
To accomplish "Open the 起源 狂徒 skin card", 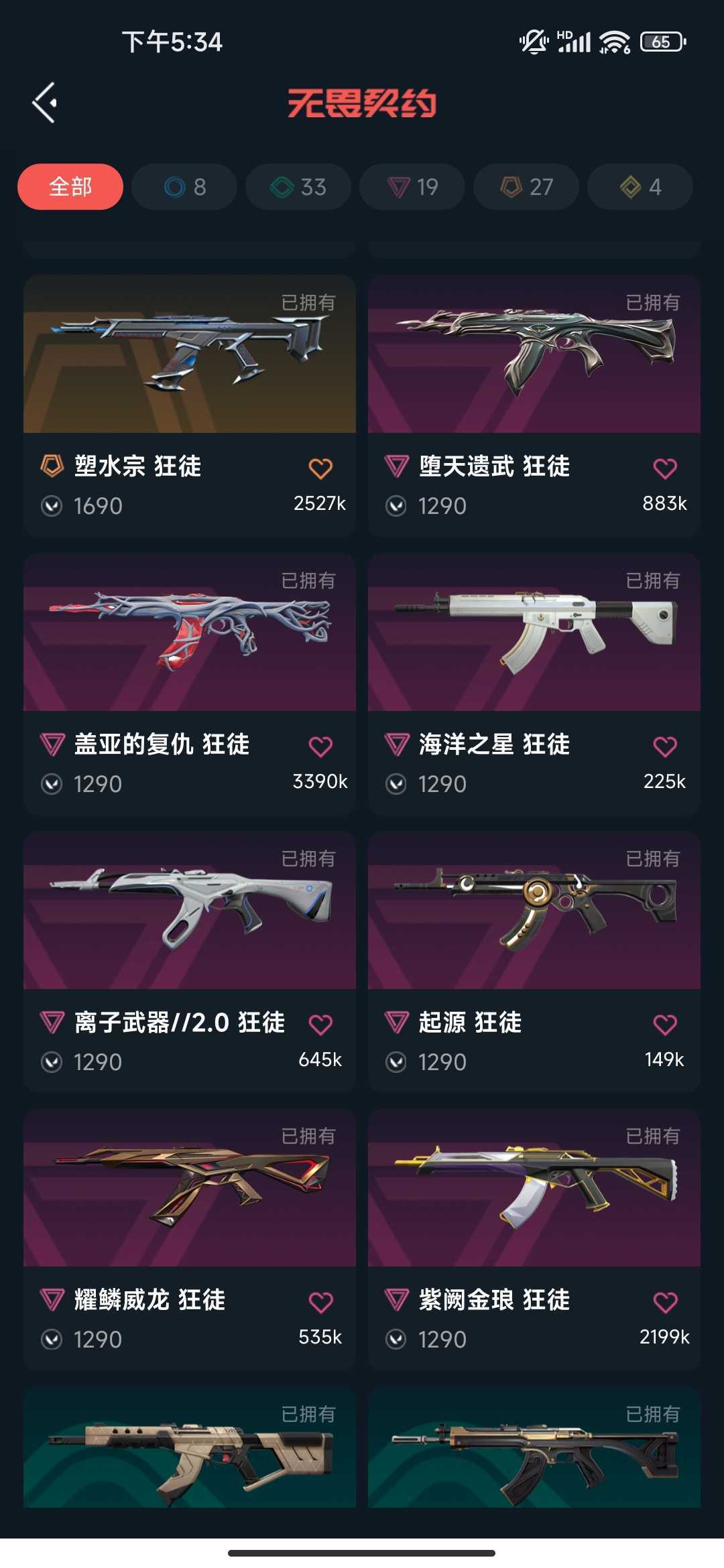I will 534,962.
